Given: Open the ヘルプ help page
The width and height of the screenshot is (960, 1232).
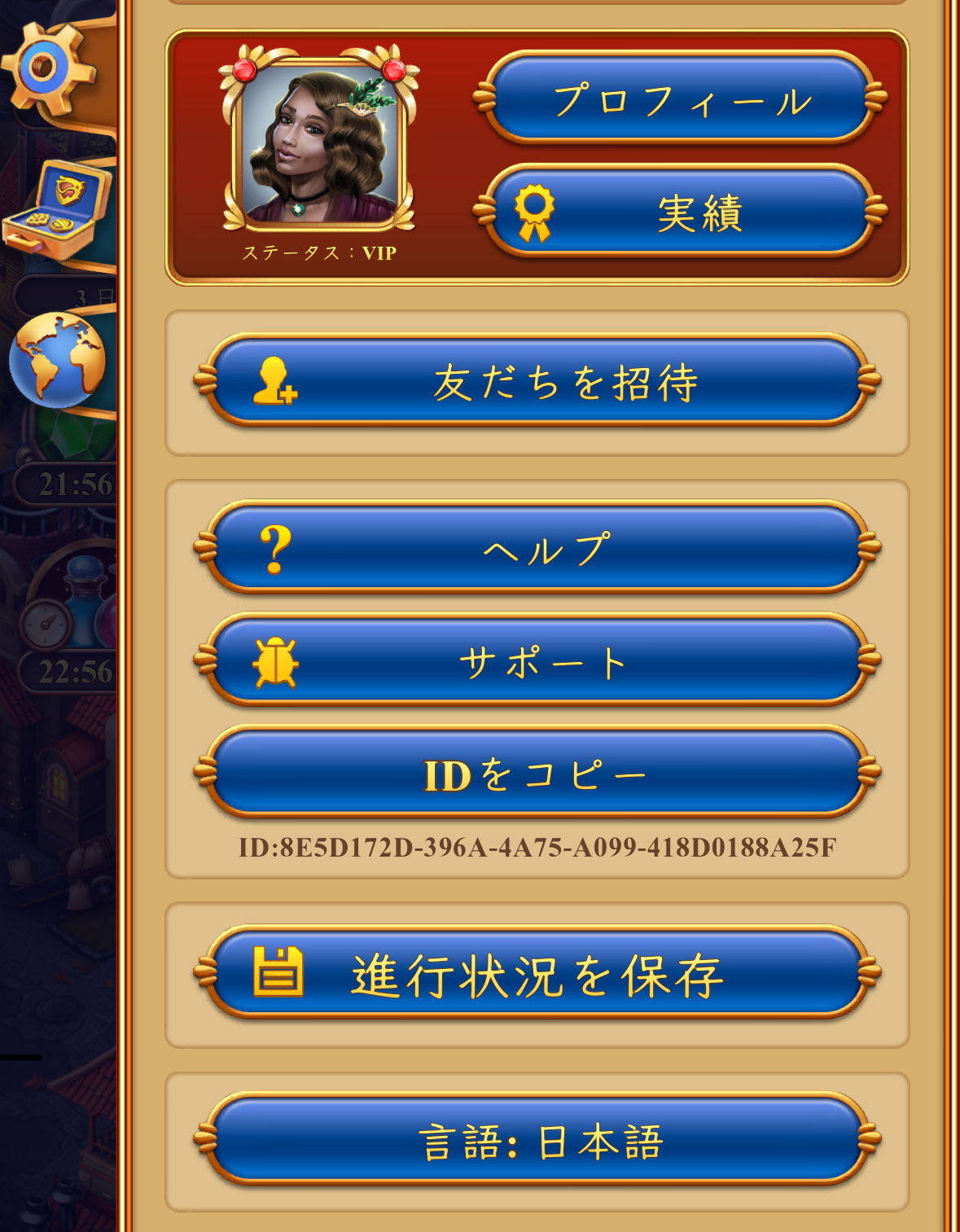Looking at the screenshot, I should [x=537, y=549].
